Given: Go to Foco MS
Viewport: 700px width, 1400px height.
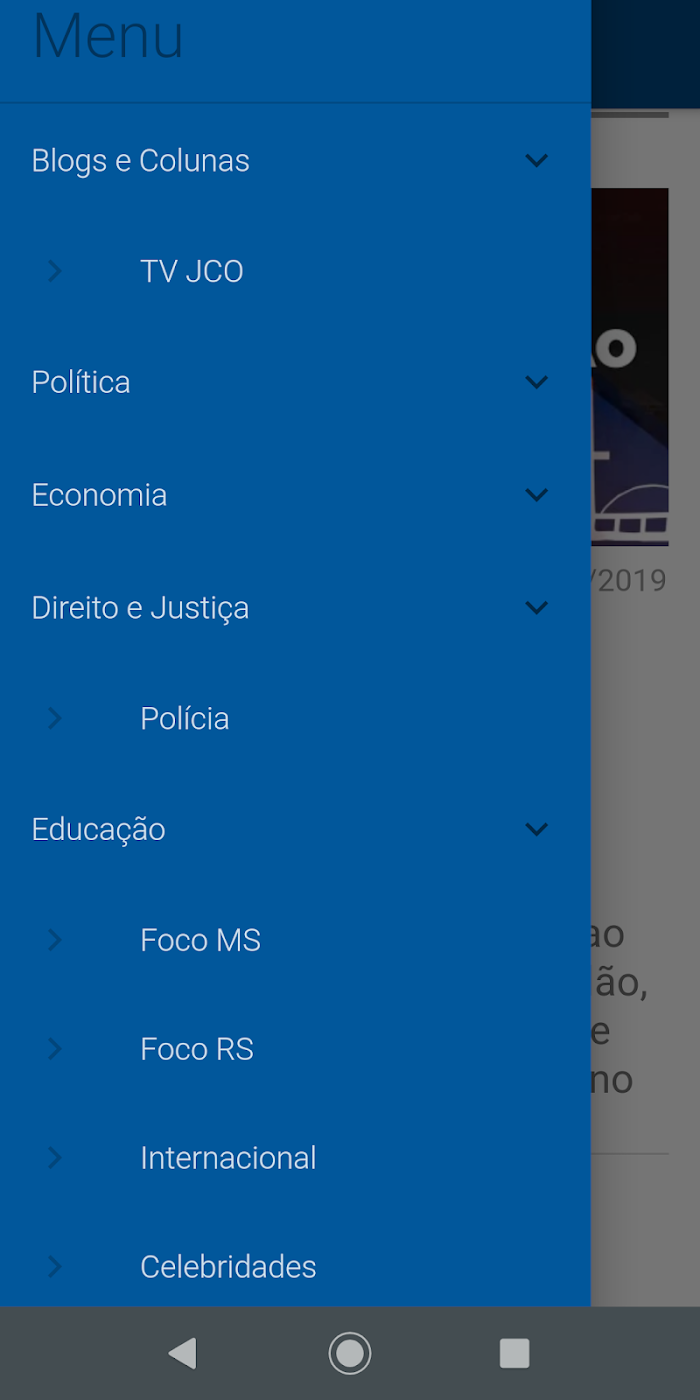Looking at the screenshot, I should point(295,940).
